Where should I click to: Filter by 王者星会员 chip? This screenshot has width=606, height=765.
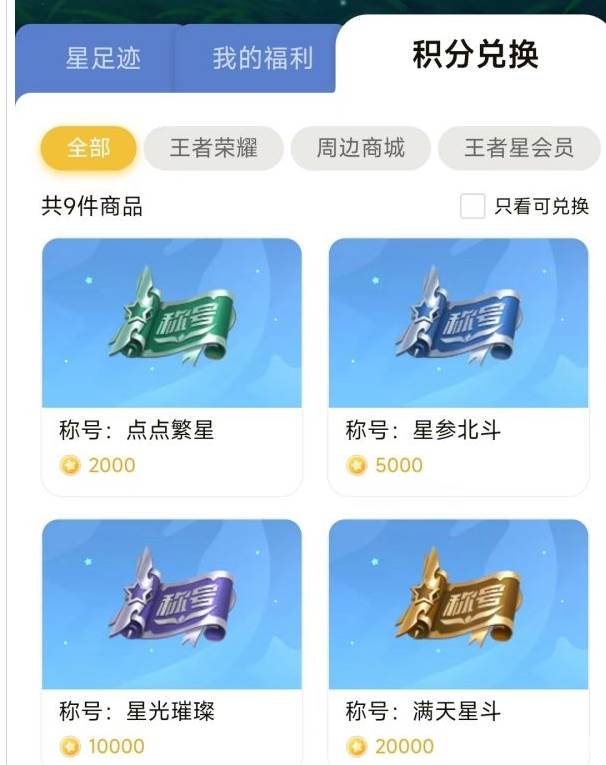coord(518,149)
